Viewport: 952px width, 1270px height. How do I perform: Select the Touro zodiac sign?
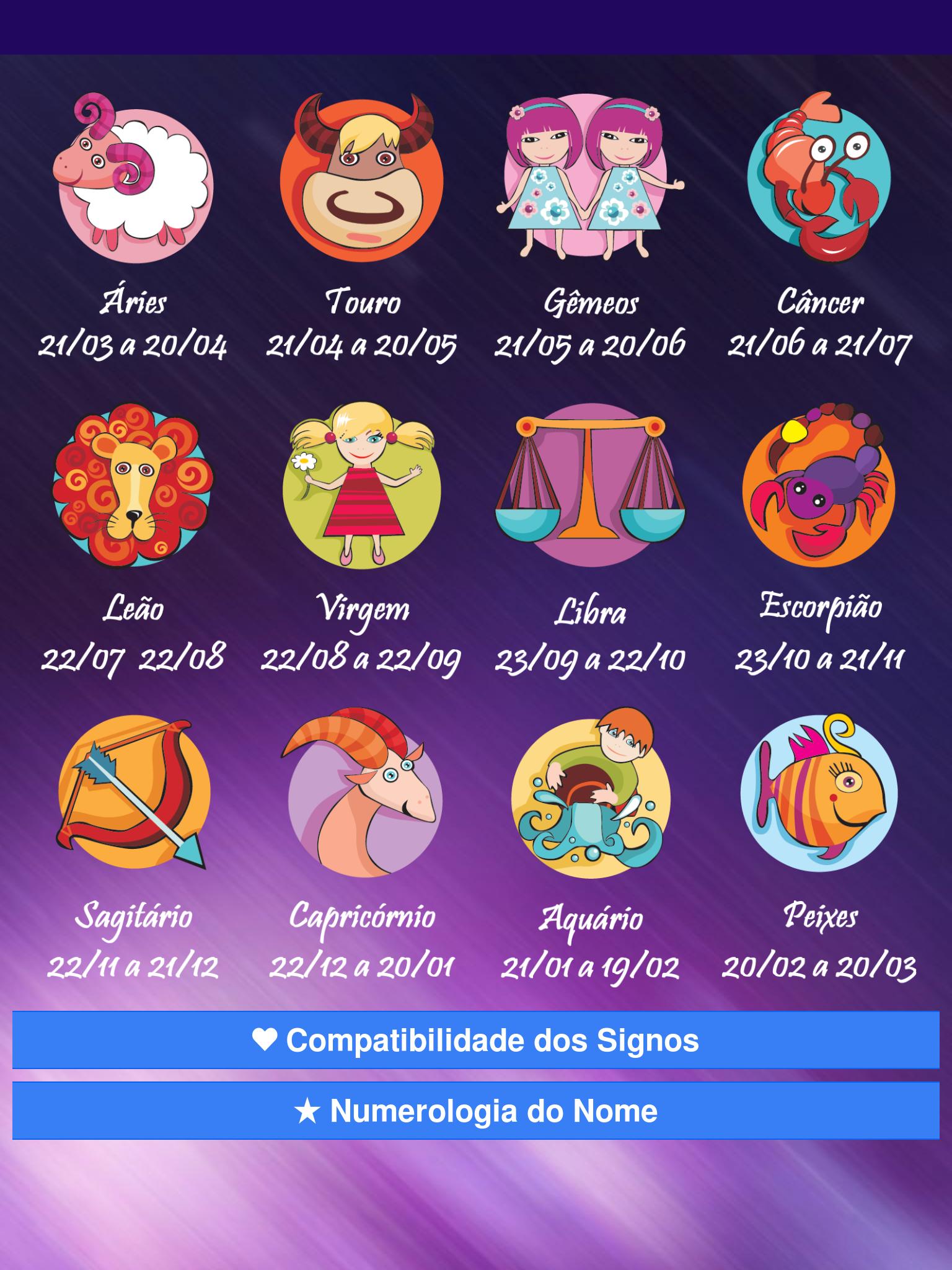362,180
